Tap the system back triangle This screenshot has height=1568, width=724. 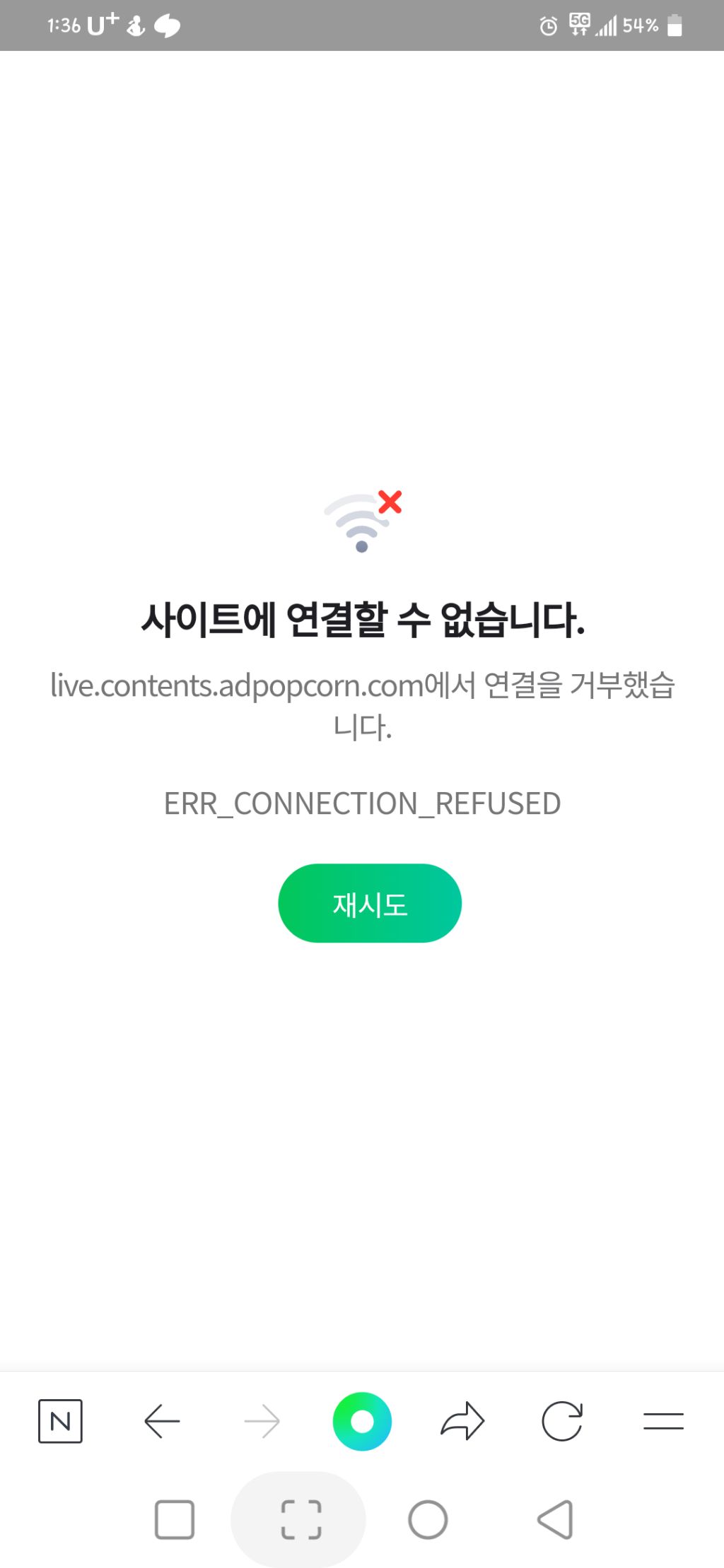555,1519
